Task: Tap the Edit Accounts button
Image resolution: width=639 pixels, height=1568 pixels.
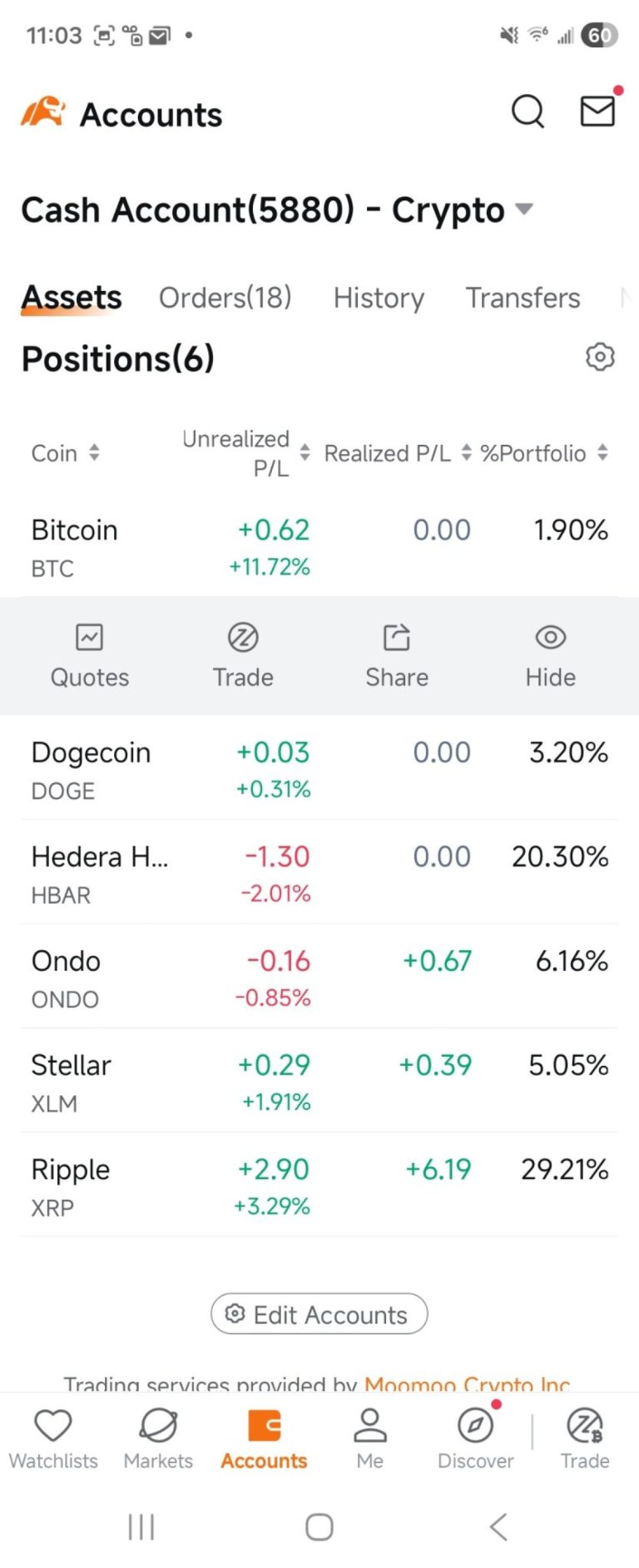Action: (x=319, y=1314)
